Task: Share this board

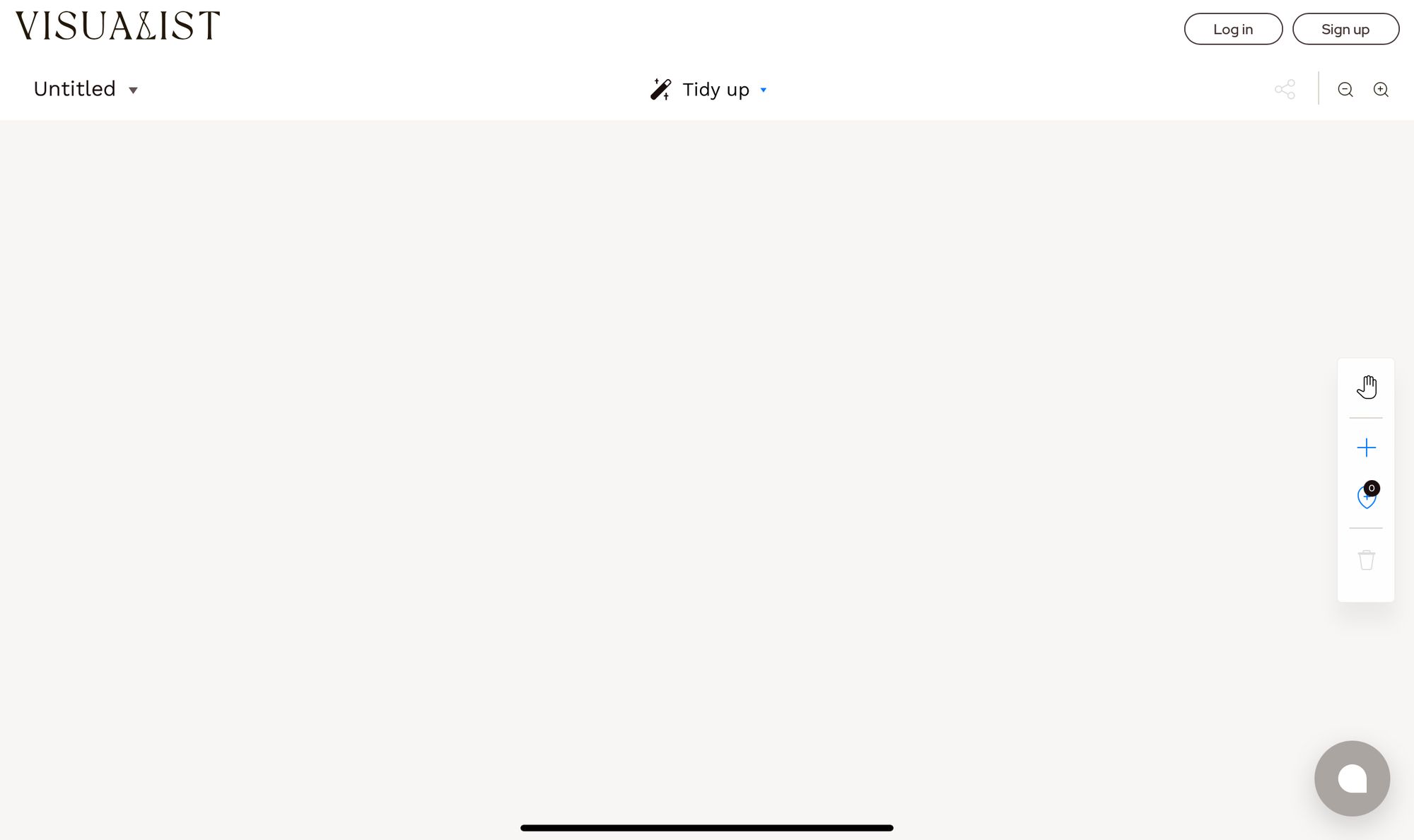Action: point(1285,90)
